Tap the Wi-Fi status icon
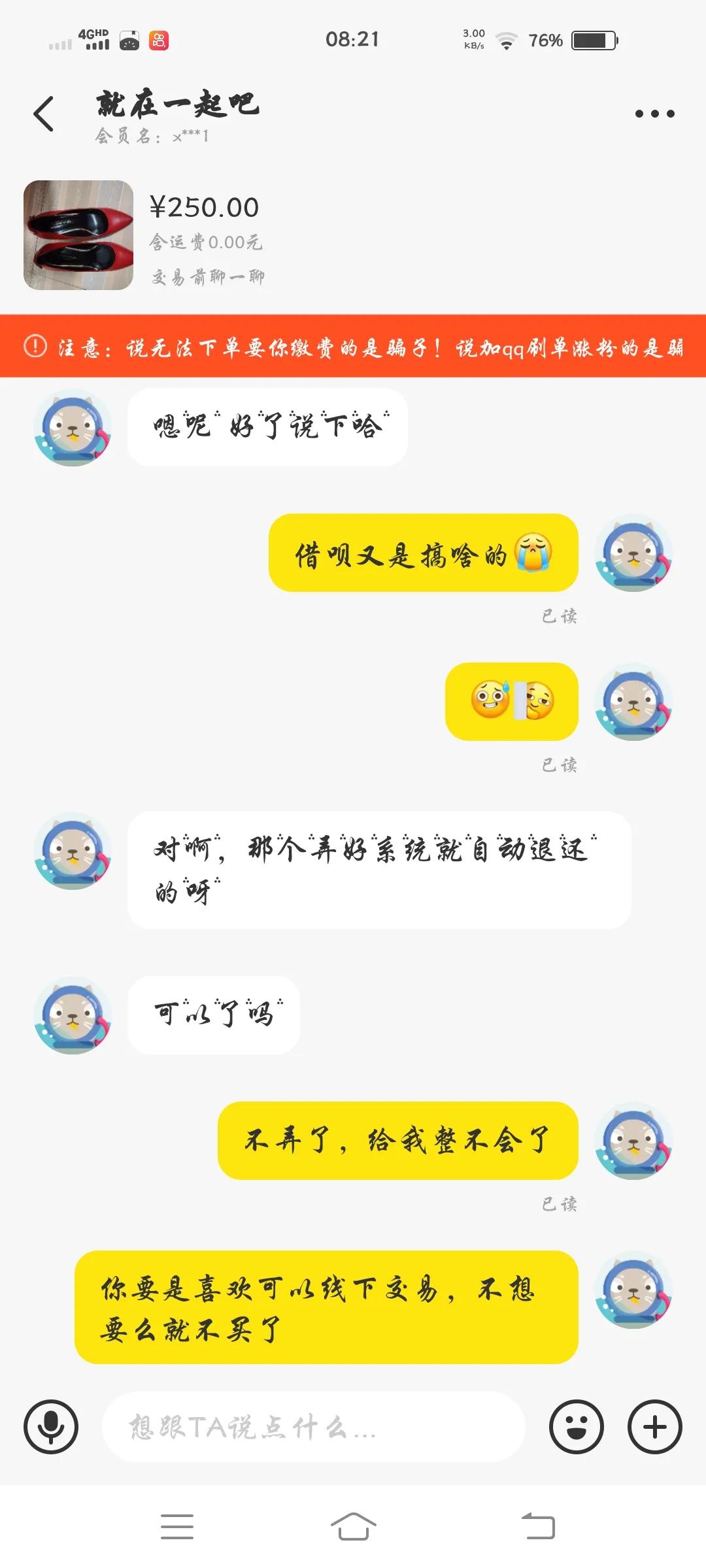Viewport: 706px width, 1568px height. (x=507, y=39)
